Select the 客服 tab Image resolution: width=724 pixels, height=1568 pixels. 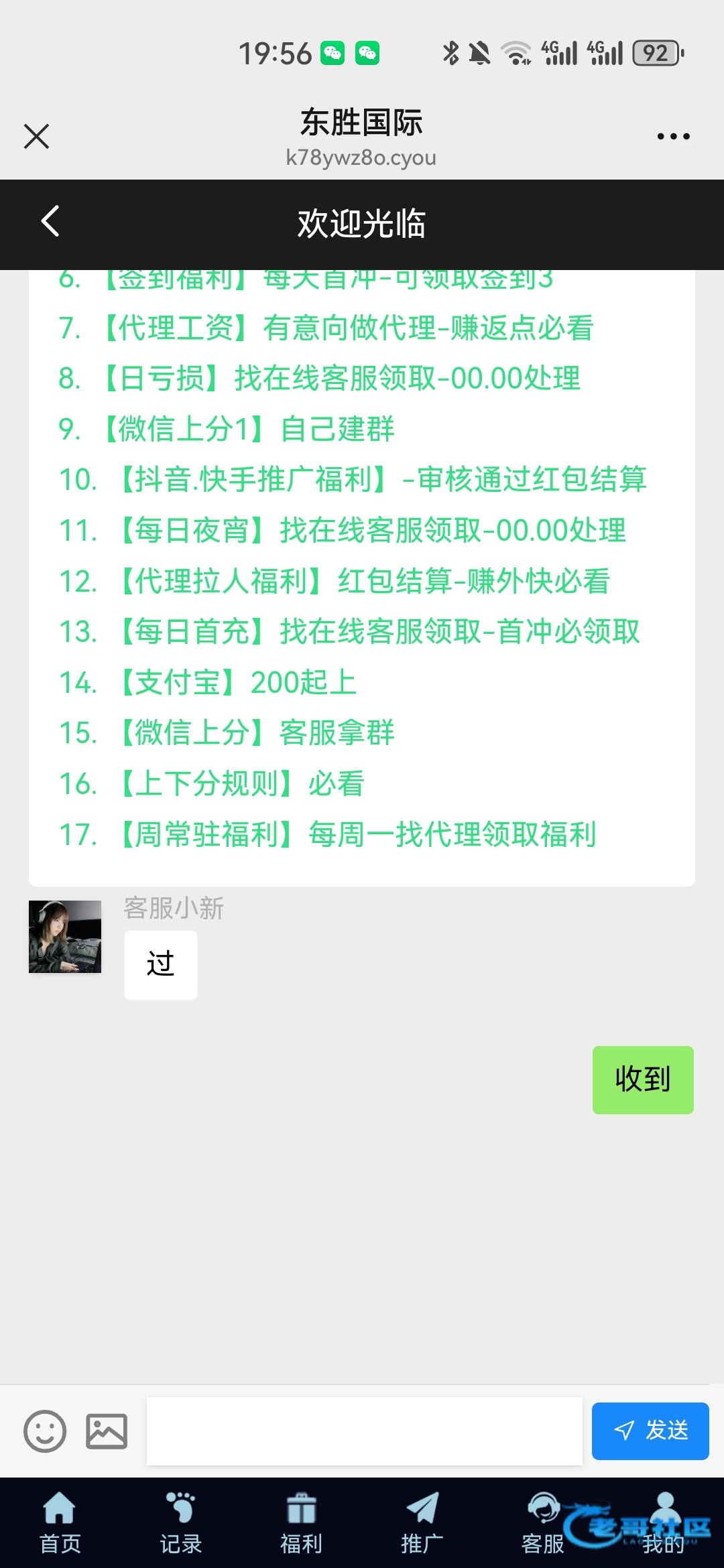(542, 1523)
